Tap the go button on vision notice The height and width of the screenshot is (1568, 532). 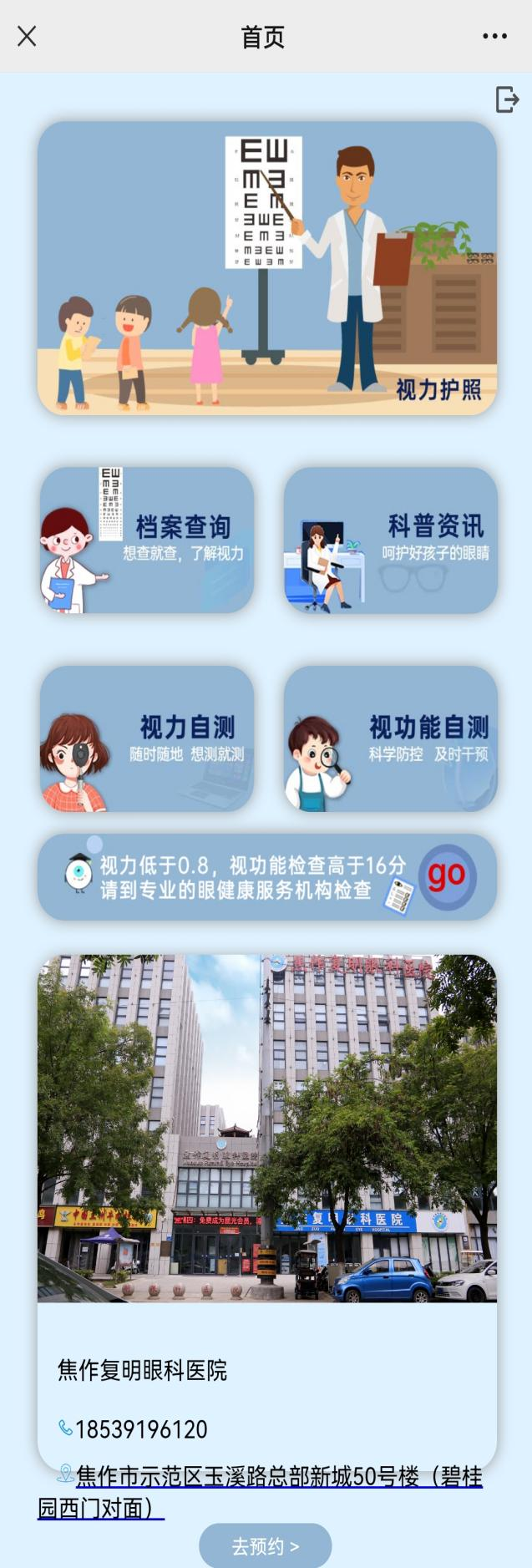tap(447, 876)
